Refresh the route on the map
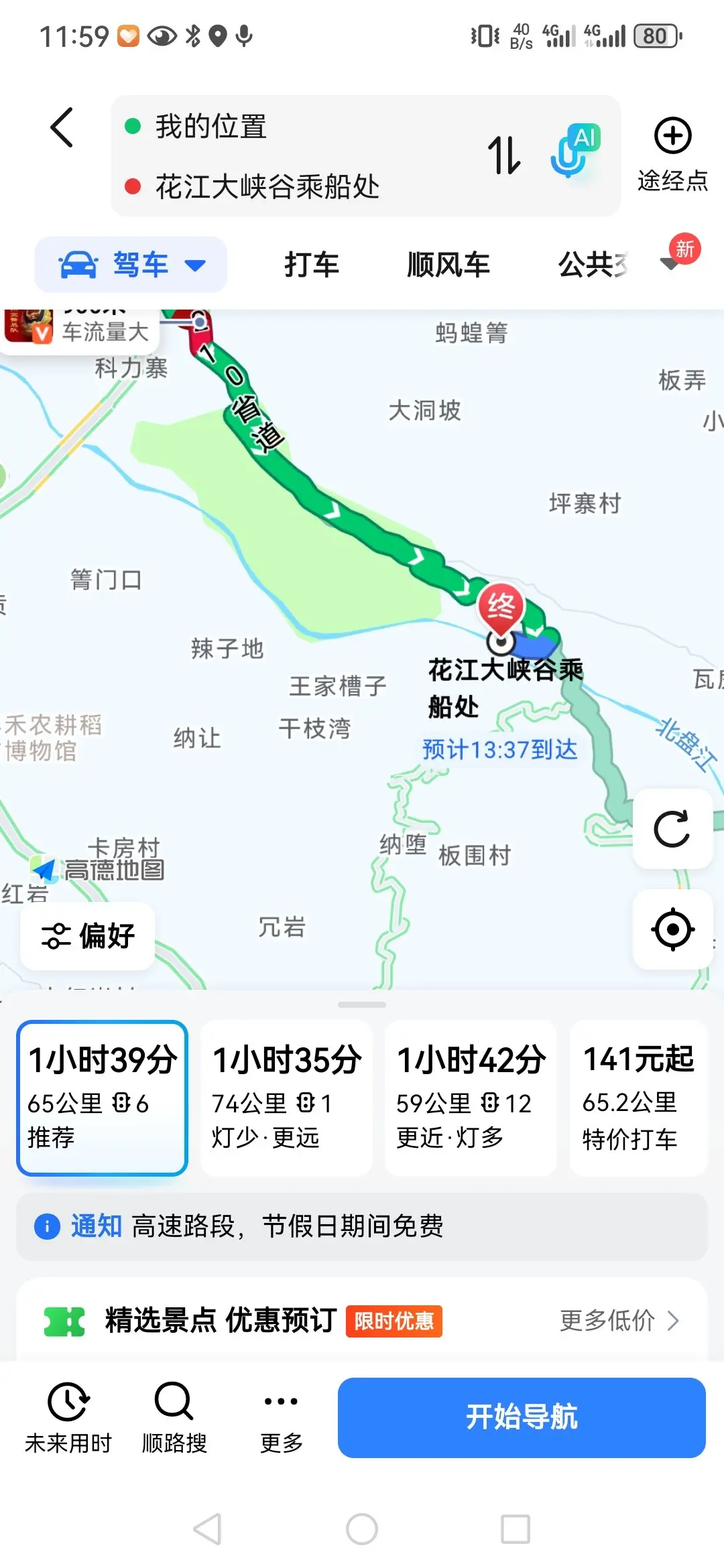This screenshot has width=724, height=1568. coord(672,829)
